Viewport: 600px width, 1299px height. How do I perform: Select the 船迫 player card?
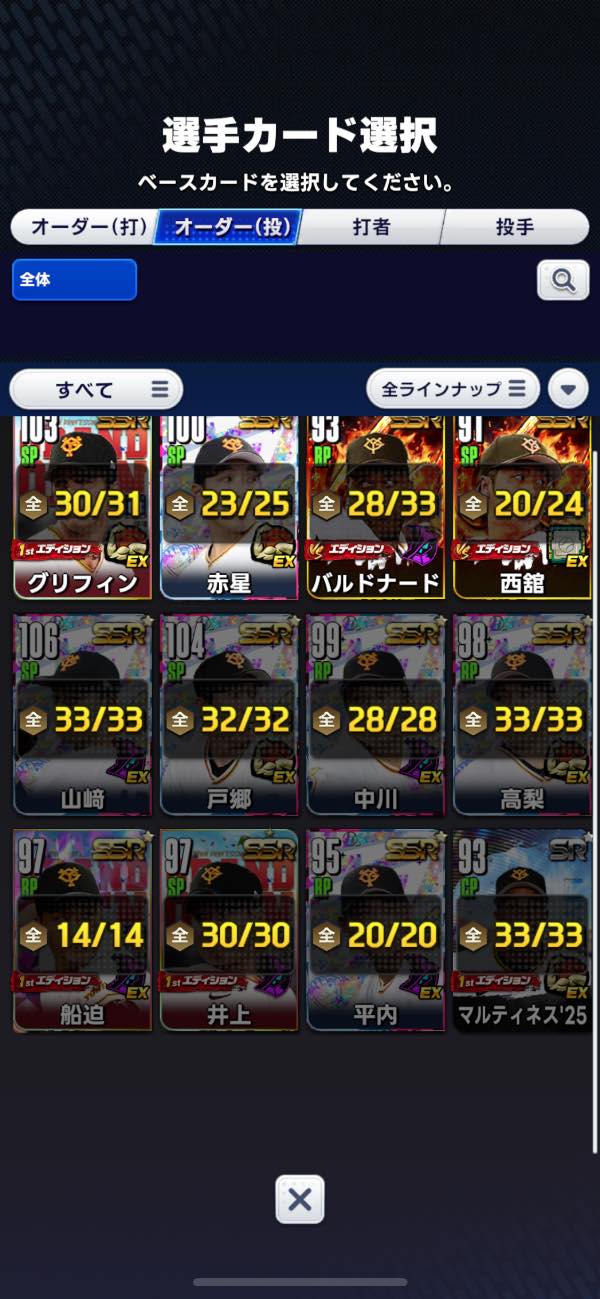[x=82, y=930]
